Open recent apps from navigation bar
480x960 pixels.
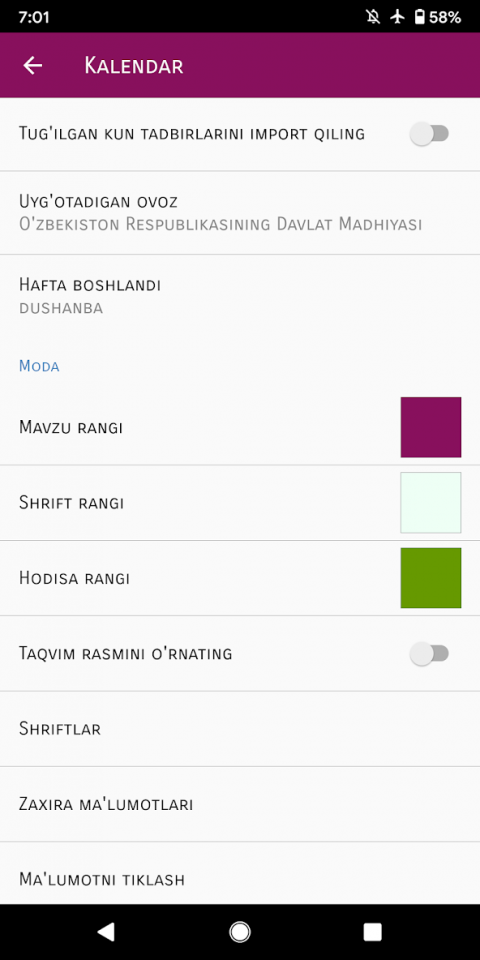tap(372, 932)
